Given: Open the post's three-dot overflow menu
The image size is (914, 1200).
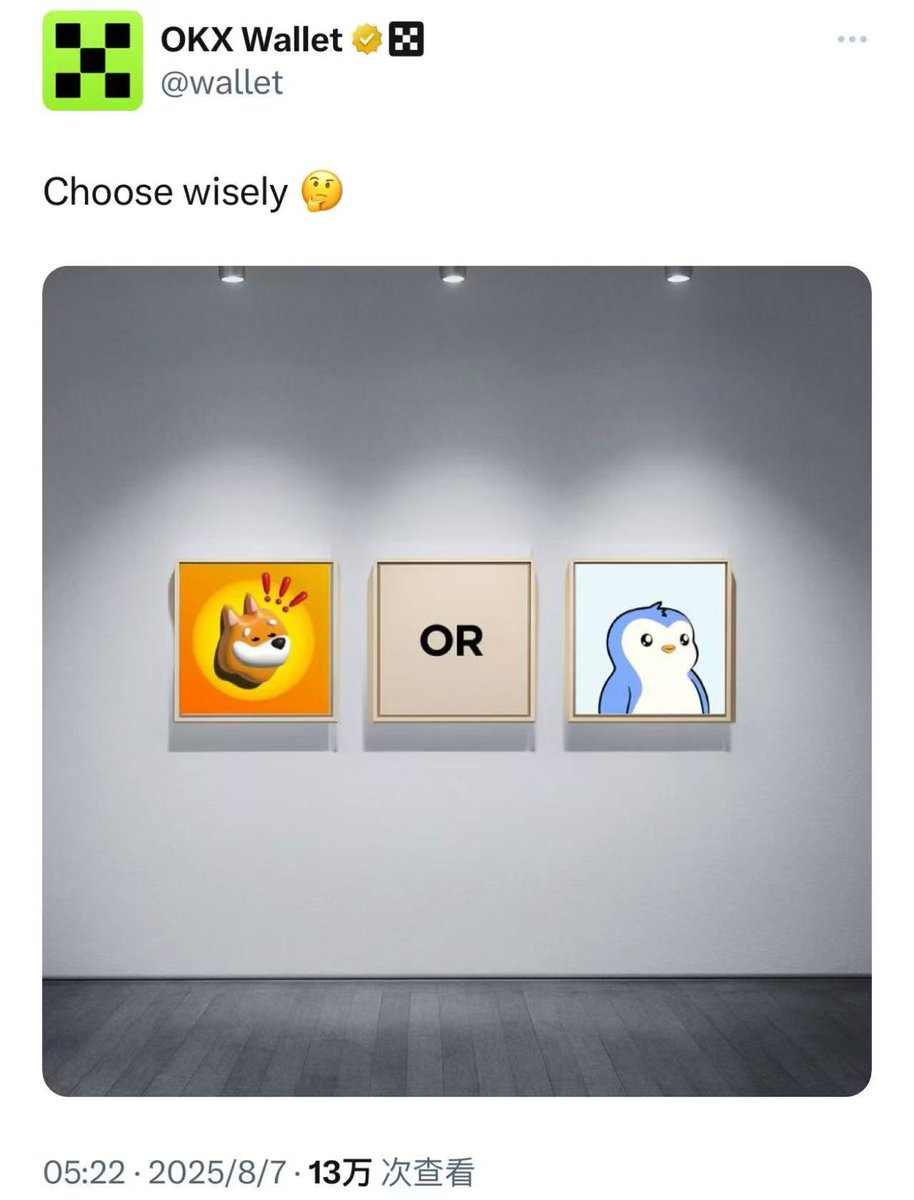Looking at the screenshot, I should (x=851, y=39).
